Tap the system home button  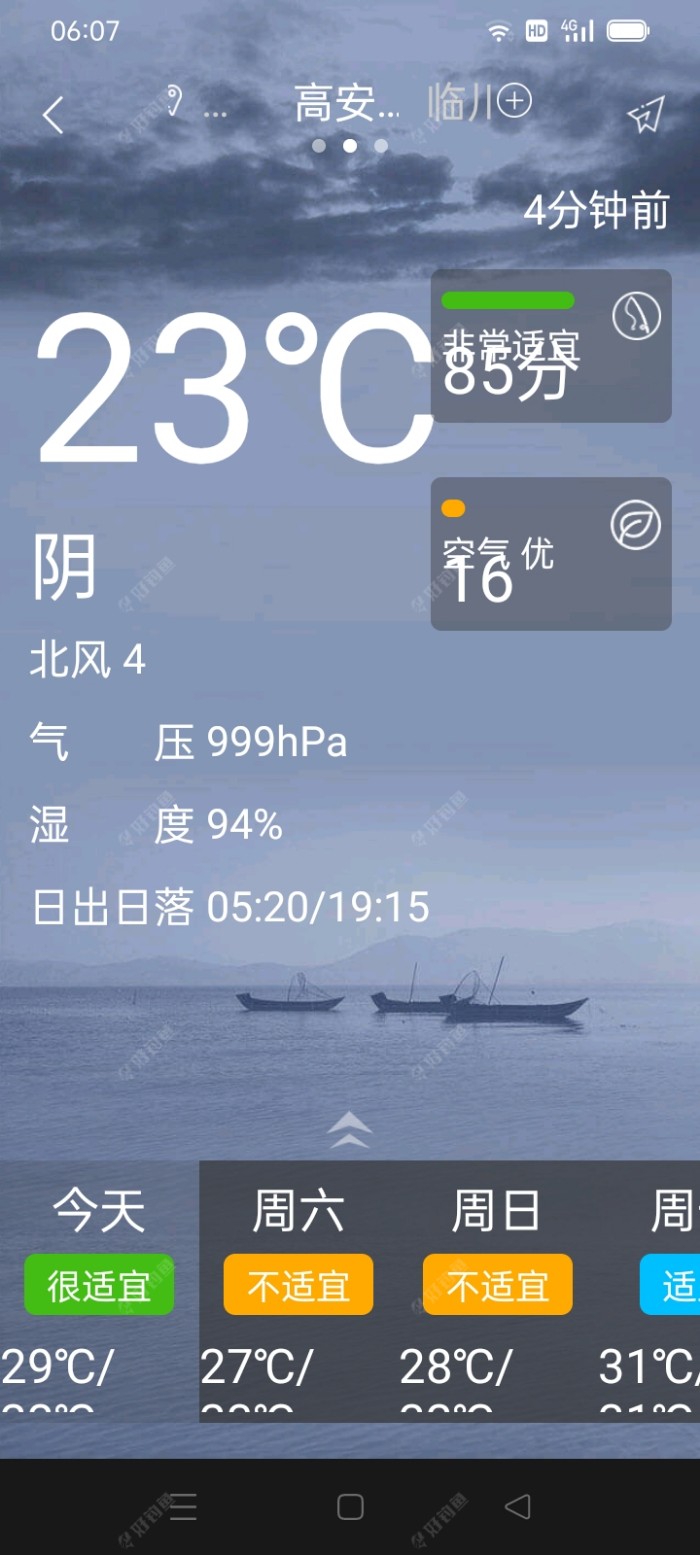pos(350,1507)
